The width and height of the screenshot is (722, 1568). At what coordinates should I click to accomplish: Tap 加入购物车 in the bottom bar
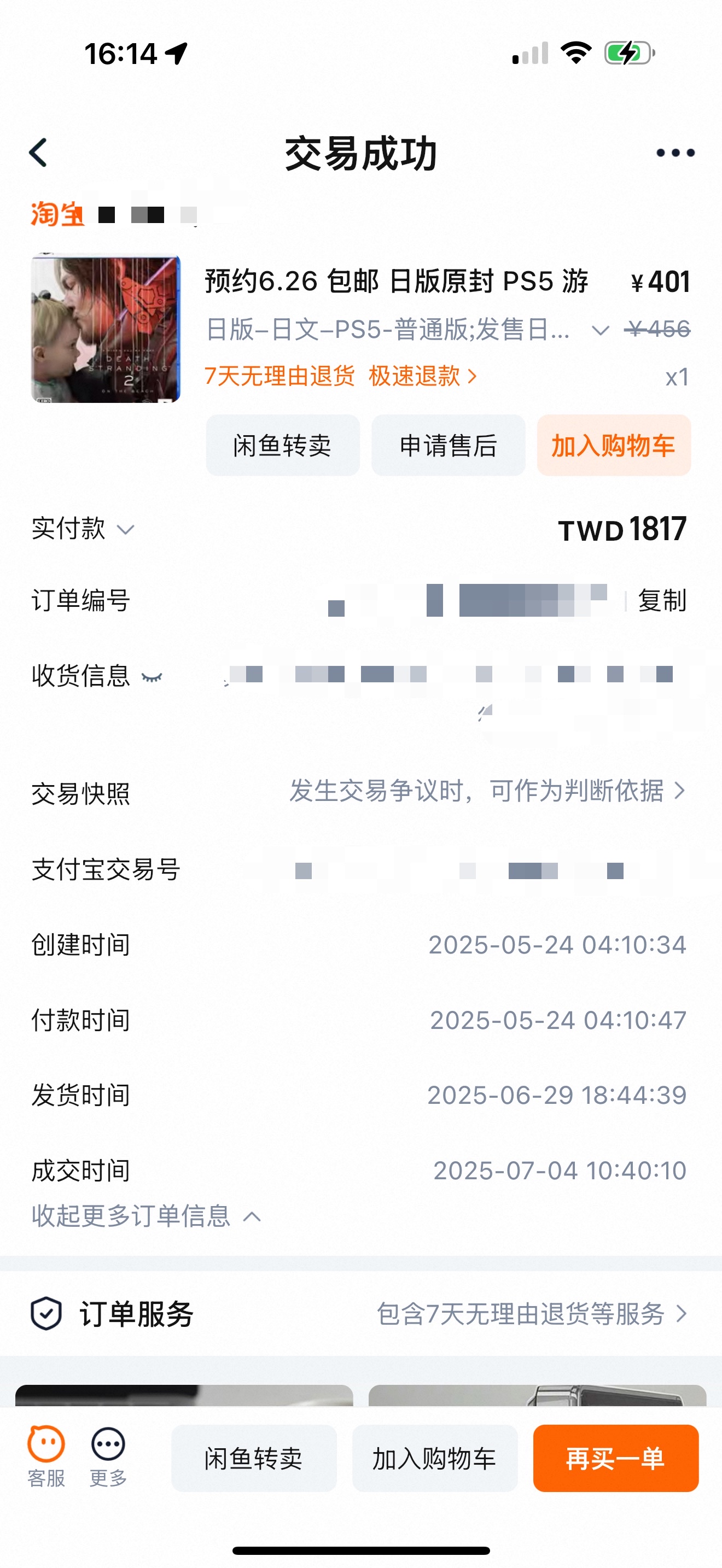click(435, 1458)
